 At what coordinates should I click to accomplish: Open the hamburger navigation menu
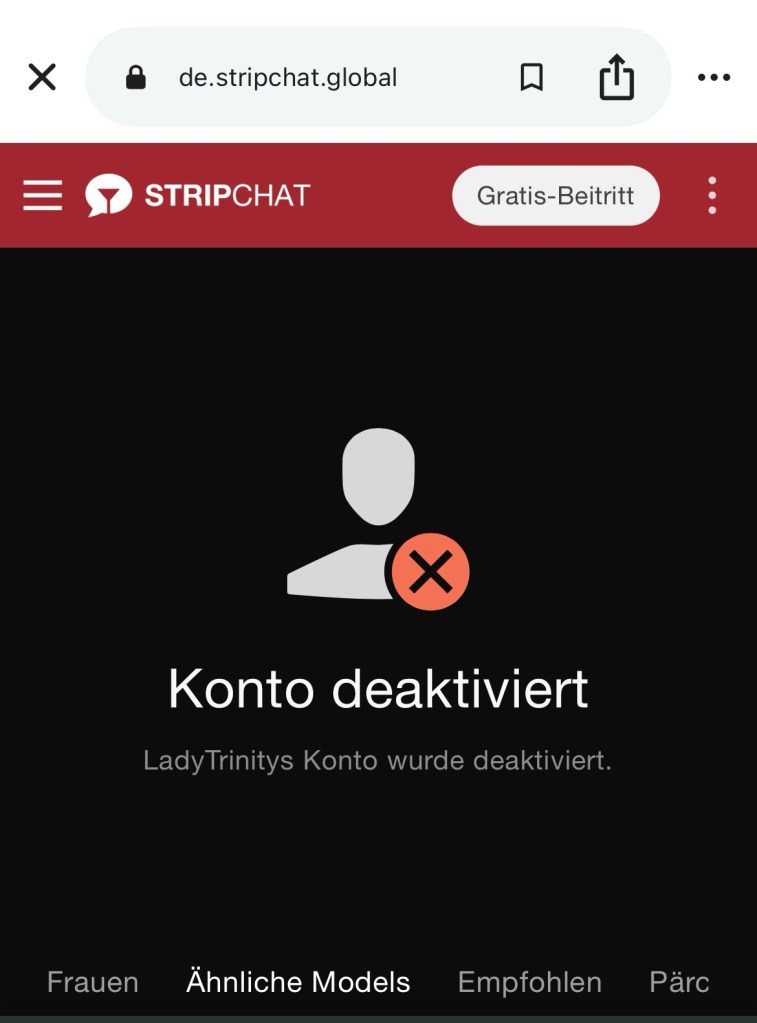click(x=42, y=195)
